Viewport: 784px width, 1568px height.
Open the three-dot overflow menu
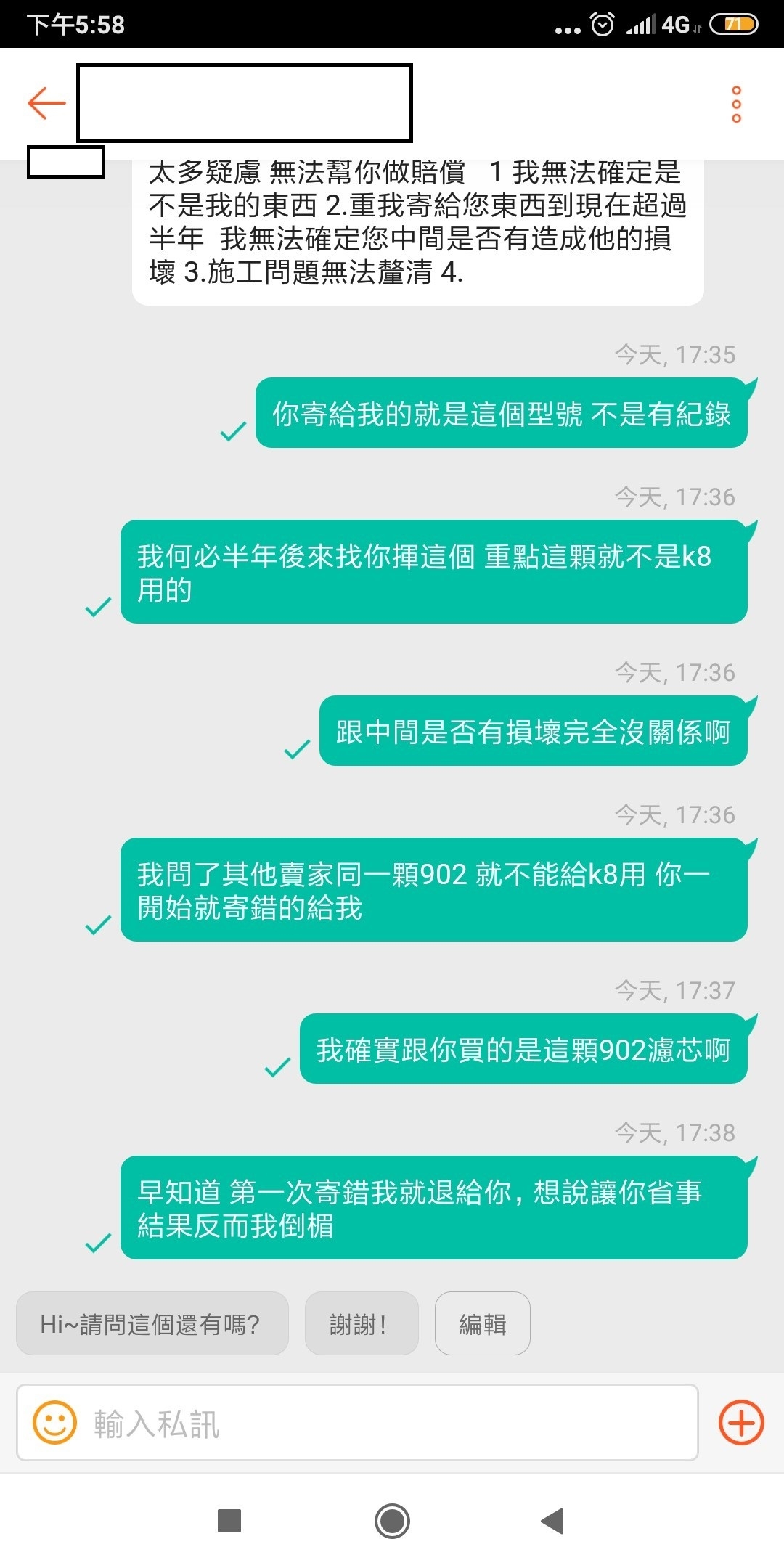[x=736, y=104]
